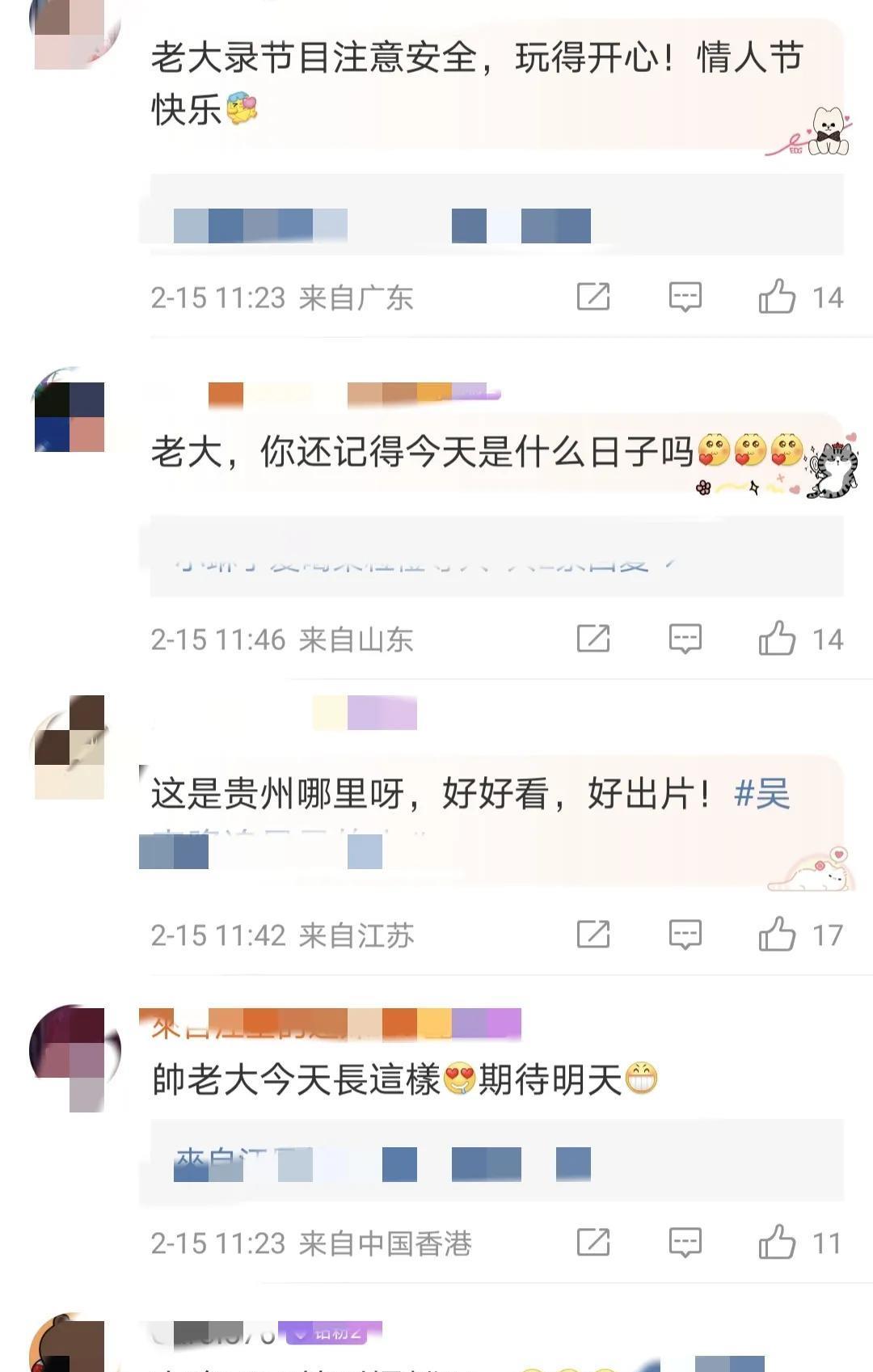Reply to the comment from 中国香港
Viewport: 873px width, 1372px height.
point(685,1242)
